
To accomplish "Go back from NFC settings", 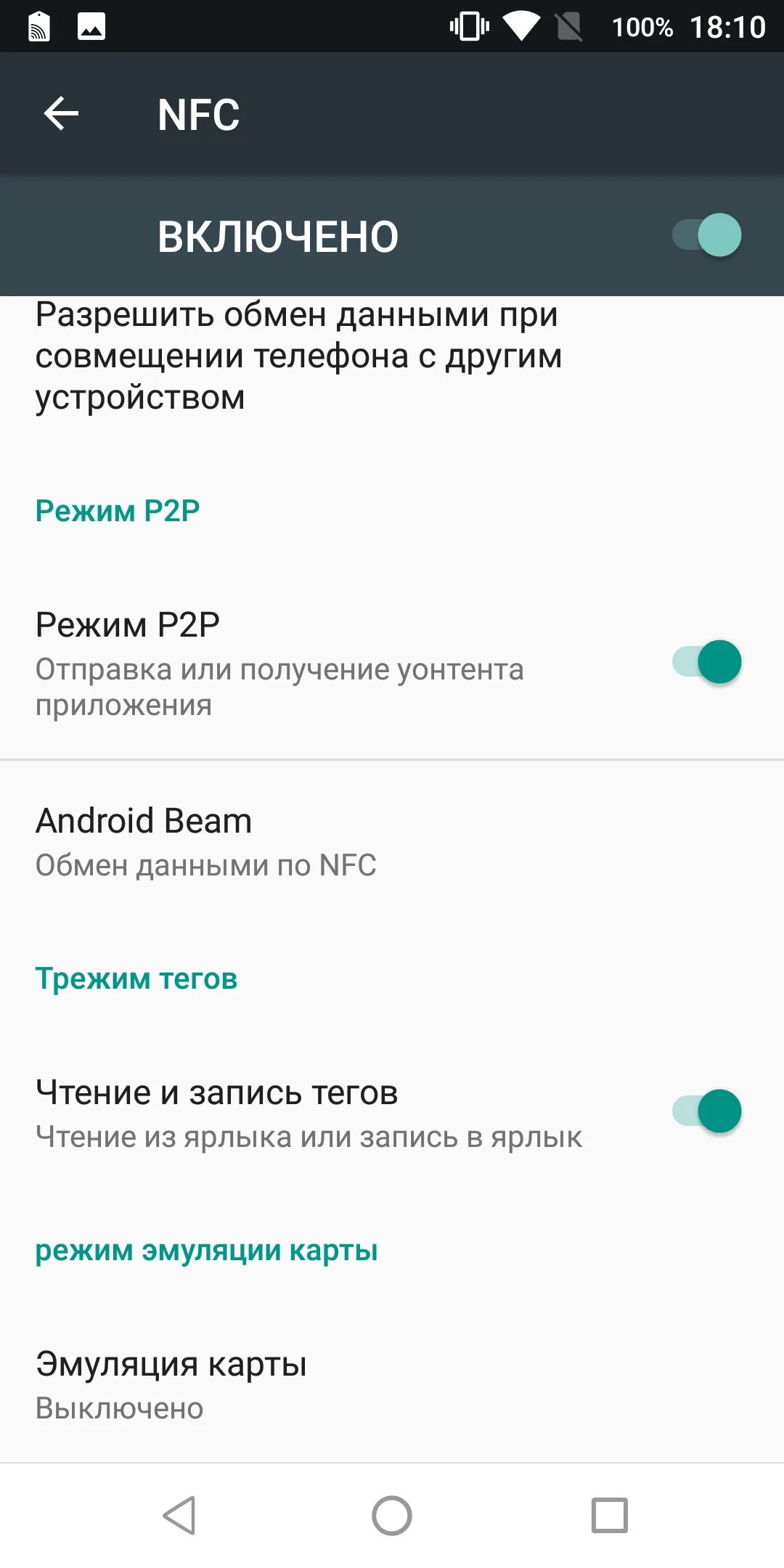I will click(61, 114).
